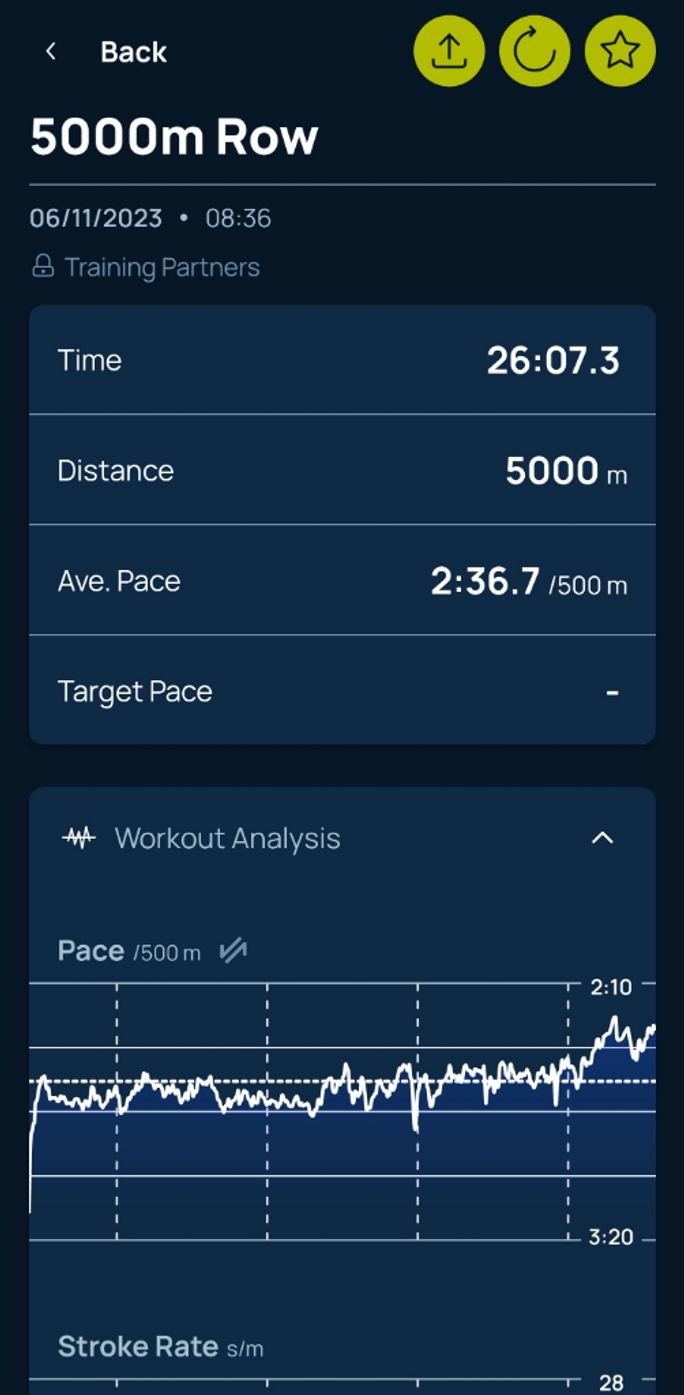Collapse the Workout Analysis section

point(602,838)
